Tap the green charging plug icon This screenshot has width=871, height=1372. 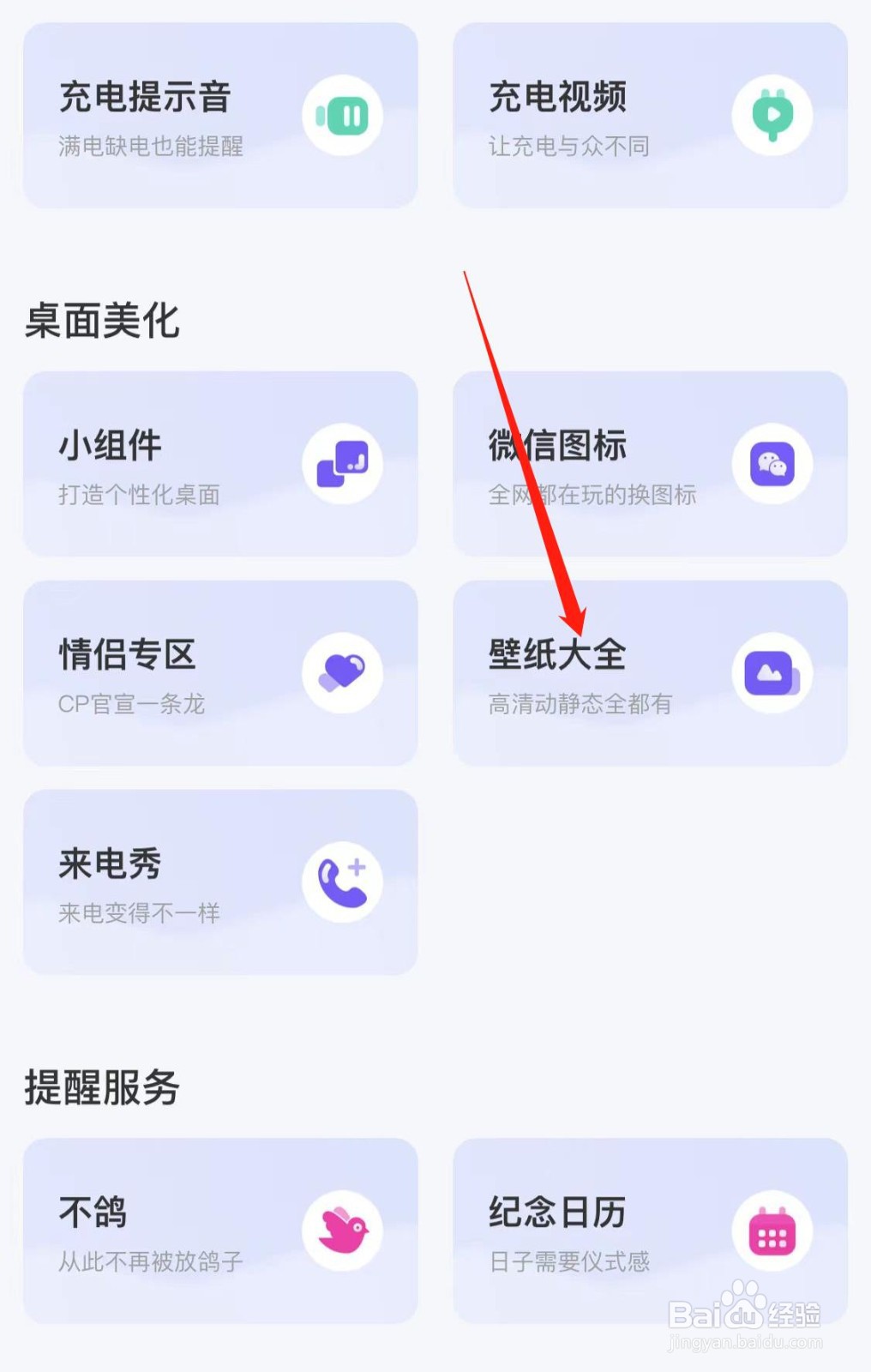[x=772, y=114]
